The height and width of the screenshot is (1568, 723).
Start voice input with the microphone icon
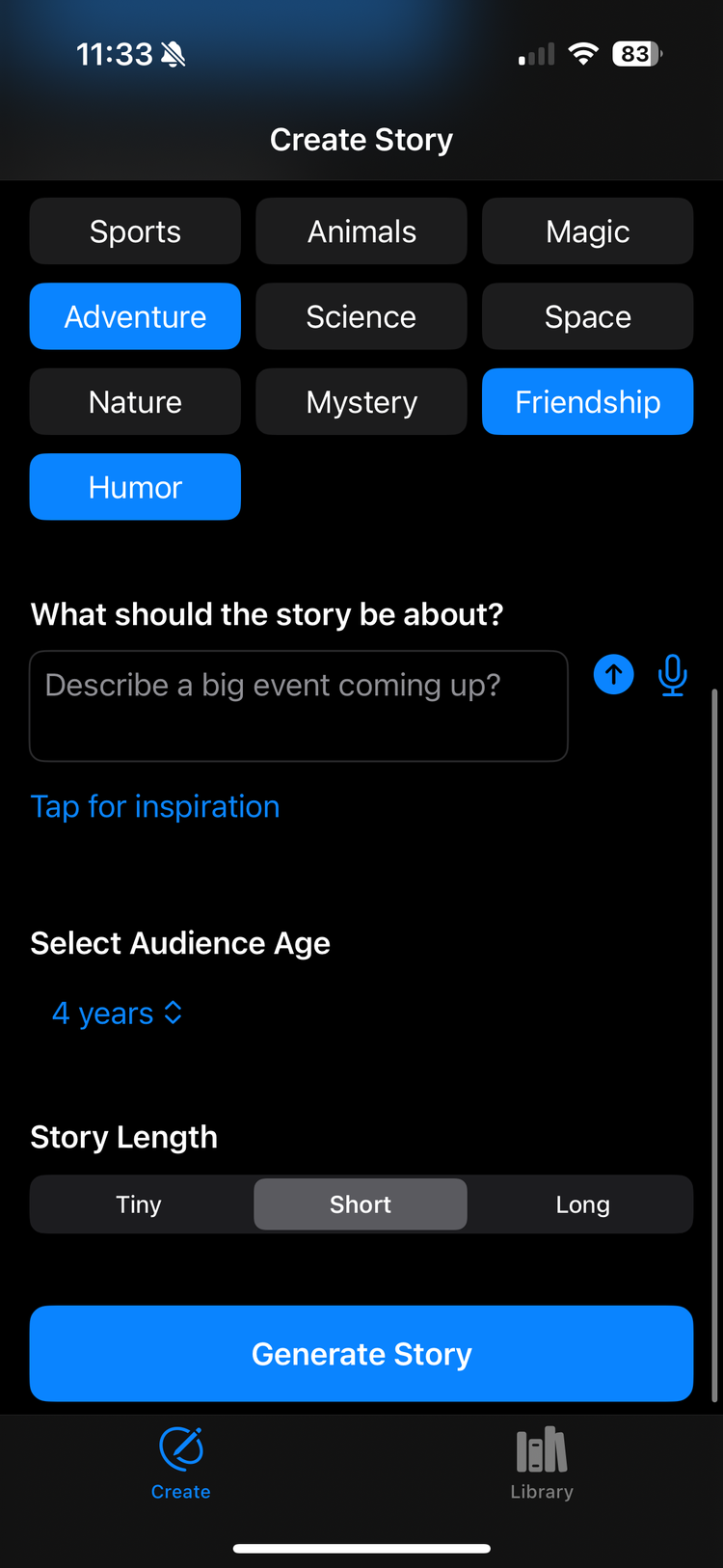tap(673, 675)
